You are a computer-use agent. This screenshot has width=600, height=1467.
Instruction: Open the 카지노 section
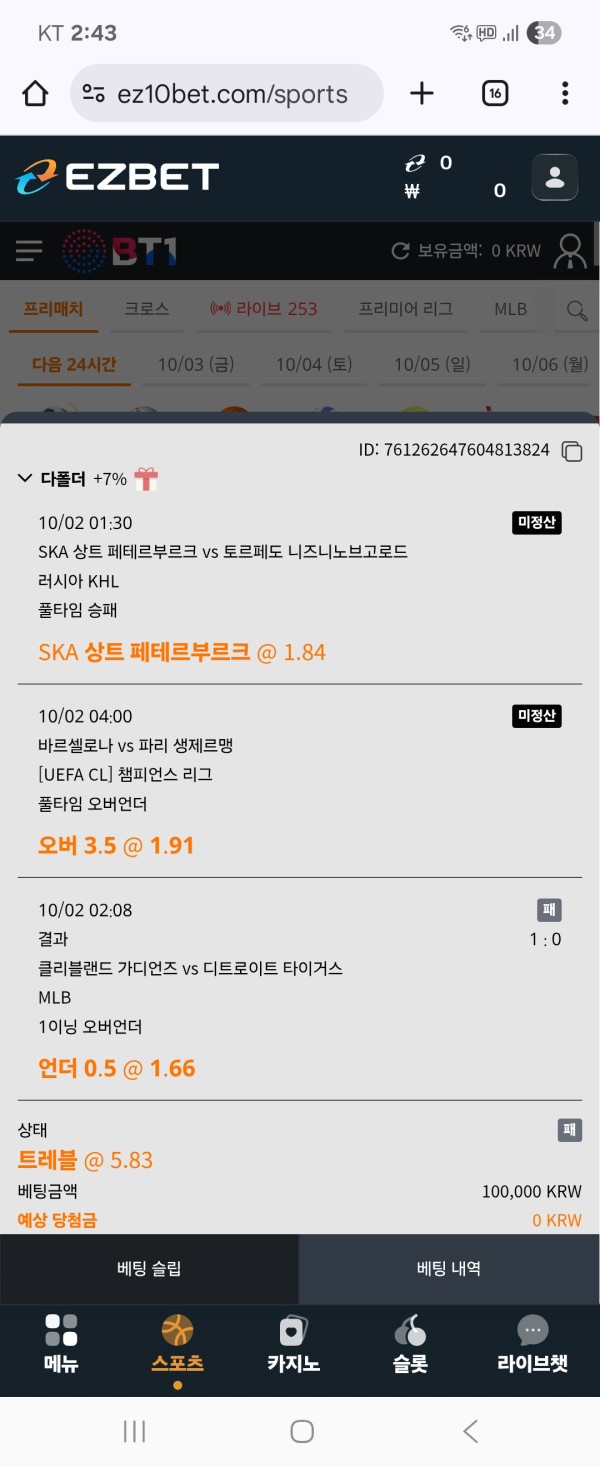[293, 1344]
